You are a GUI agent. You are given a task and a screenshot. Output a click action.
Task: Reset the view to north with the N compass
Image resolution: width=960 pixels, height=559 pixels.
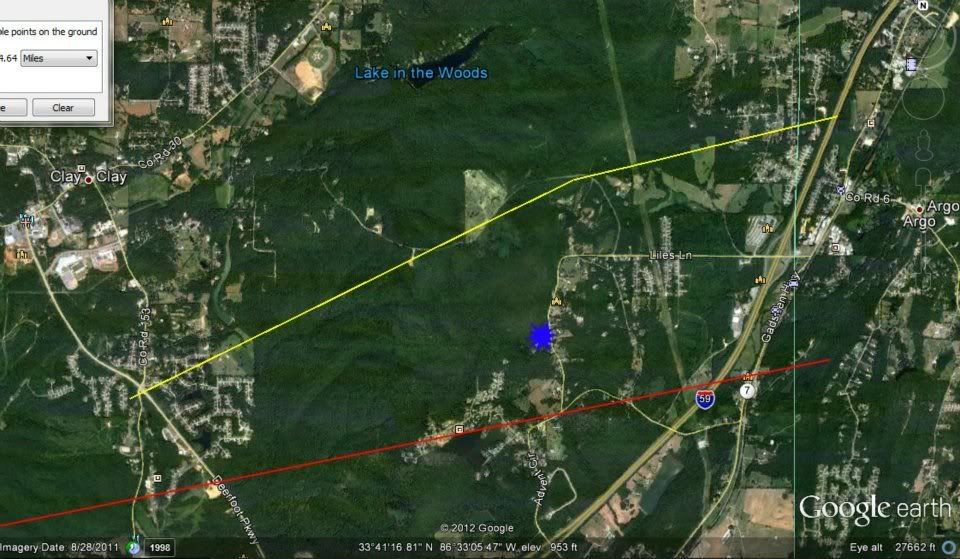(921, 6)
